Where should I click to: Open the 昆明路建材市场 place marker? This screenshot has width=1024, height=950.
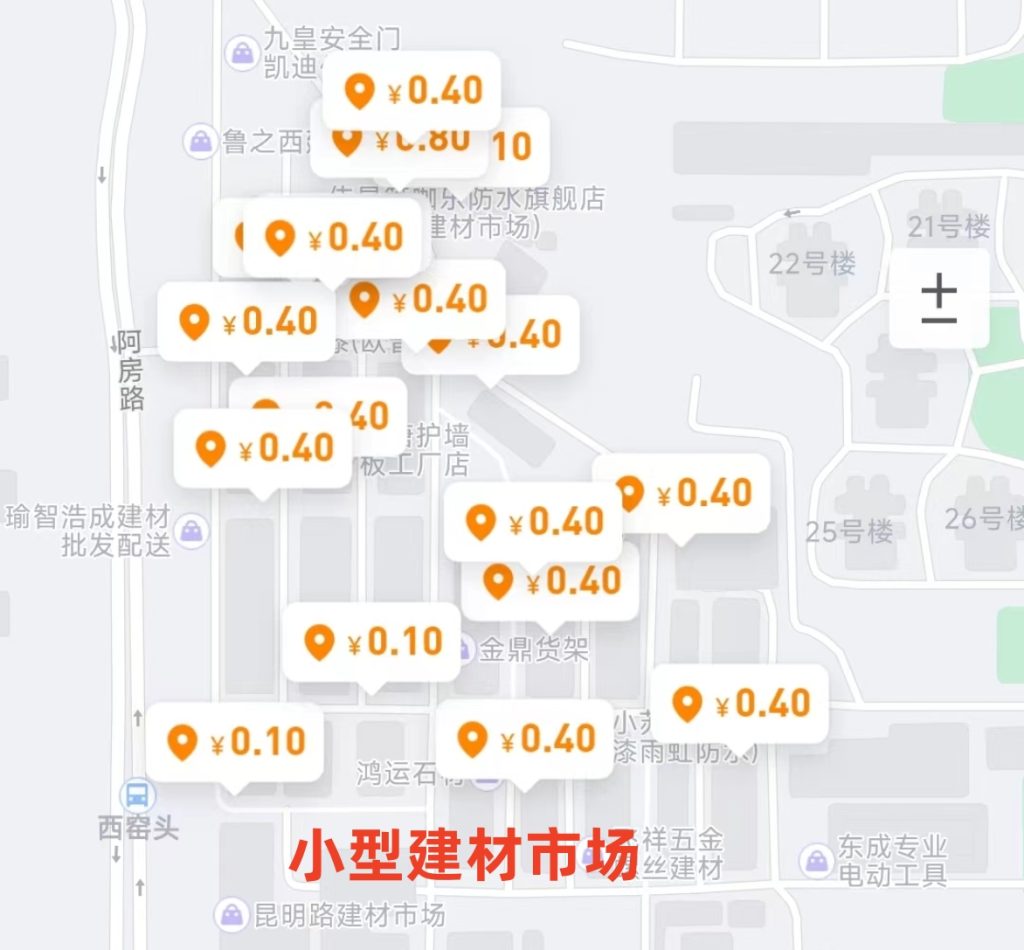(x=232, y=914)
